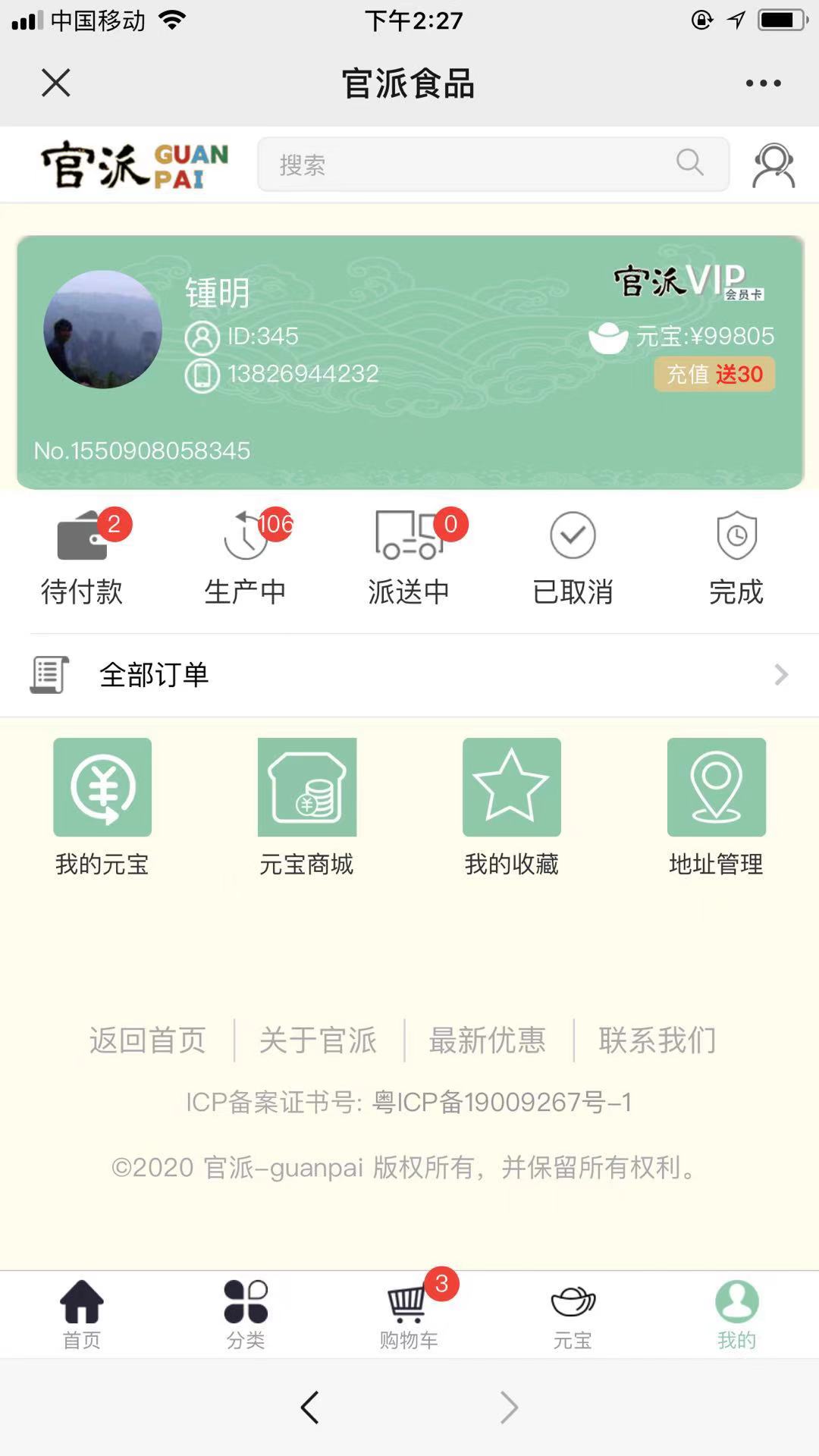View 生产中 orders in production
The width and height of the screenshot is (819, 1456).
click(246, 557)
